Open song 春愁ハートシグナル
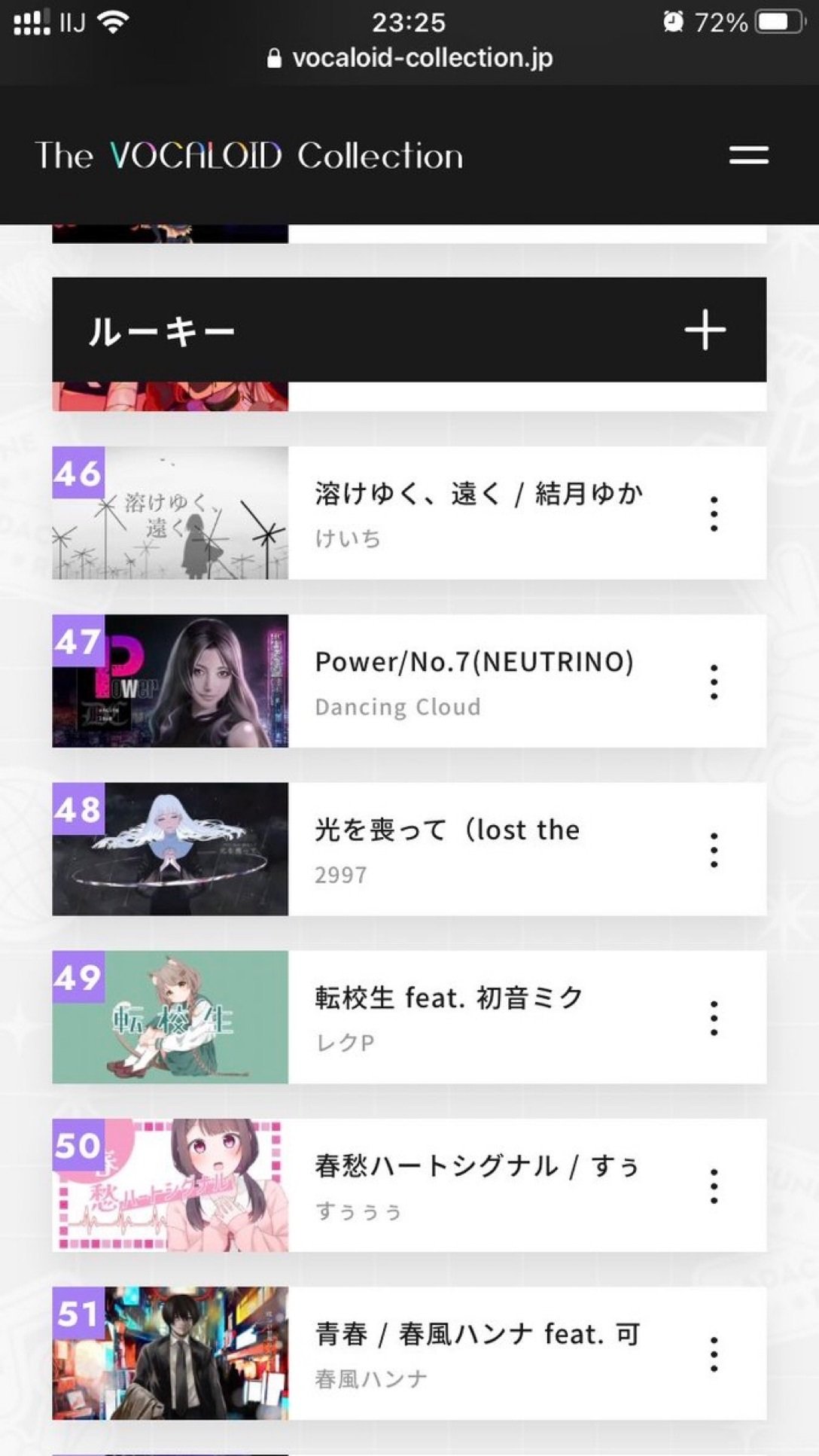This screenshot has height=1456, width=819. (x=477, y=1166)
